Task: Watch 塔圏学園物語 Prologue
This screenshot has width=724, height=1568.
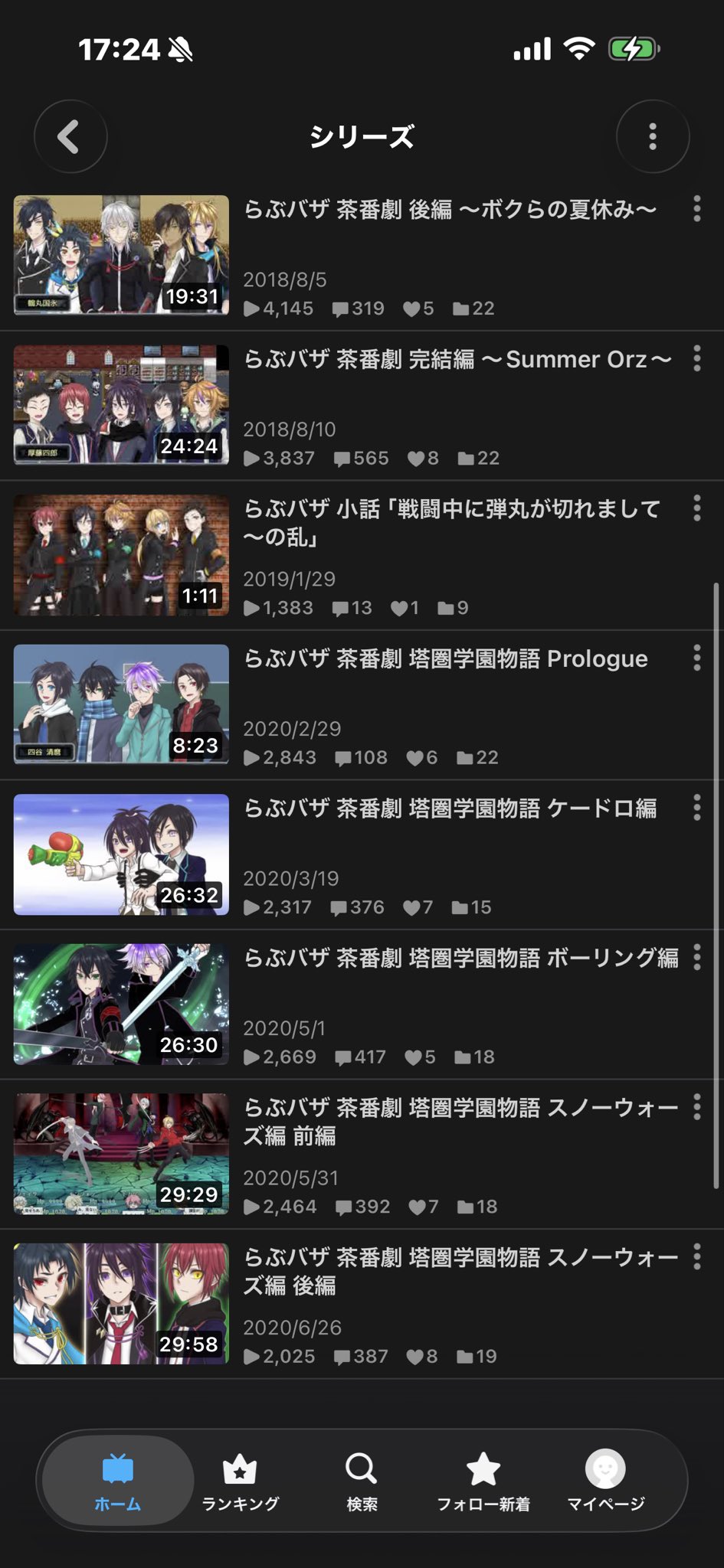Action: [121, 704]
